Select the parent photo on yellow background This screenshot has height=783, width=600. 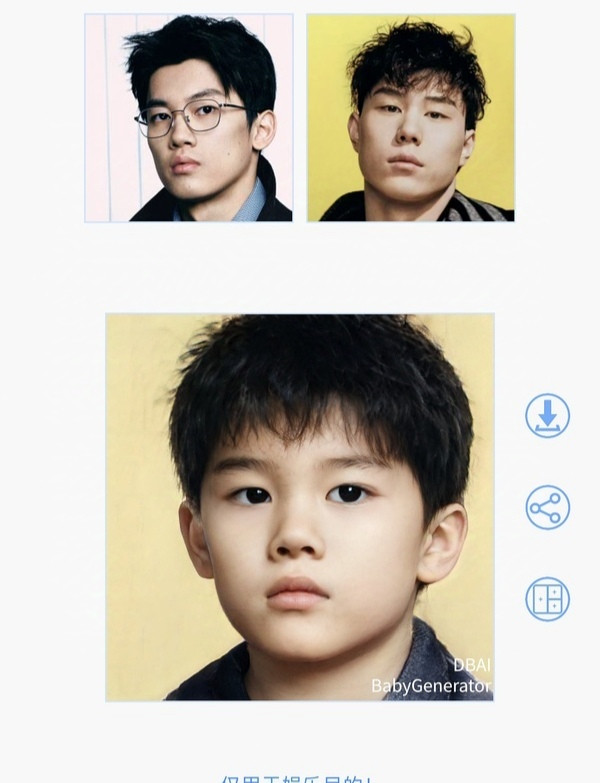point(410,118)
